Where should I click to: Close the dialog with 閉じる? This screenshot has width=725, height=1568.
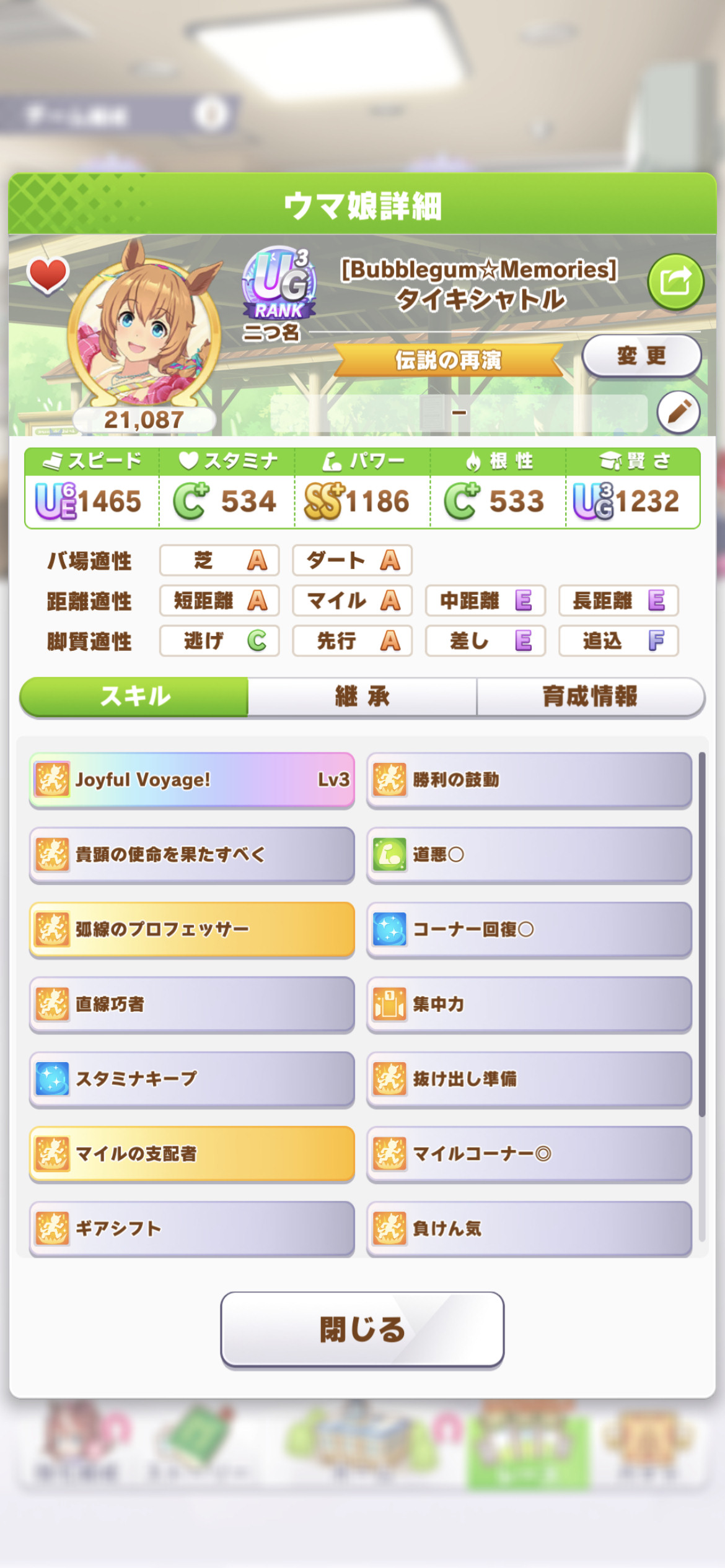362,1329
